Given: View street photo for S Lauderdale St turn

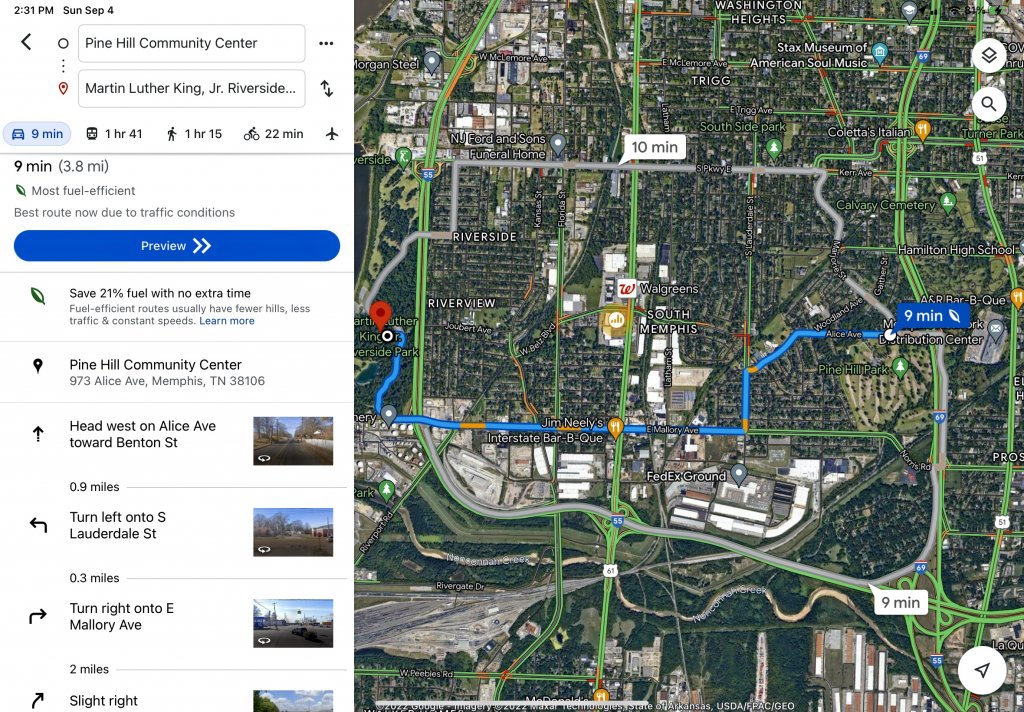Looking at the screenshot, I should click(292, 532).
